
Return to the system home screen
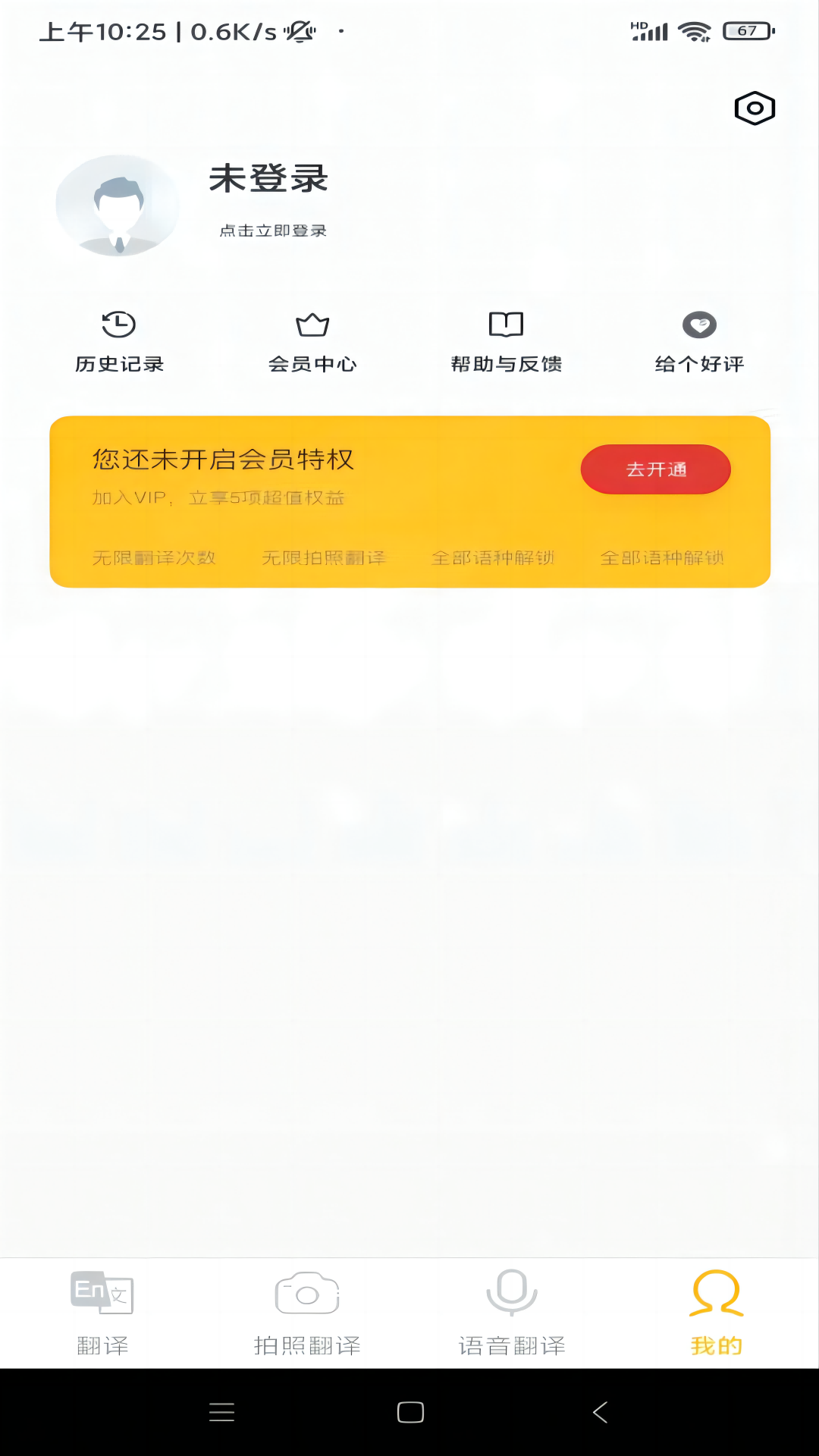pyautogui.click(x=410, y=1412)
